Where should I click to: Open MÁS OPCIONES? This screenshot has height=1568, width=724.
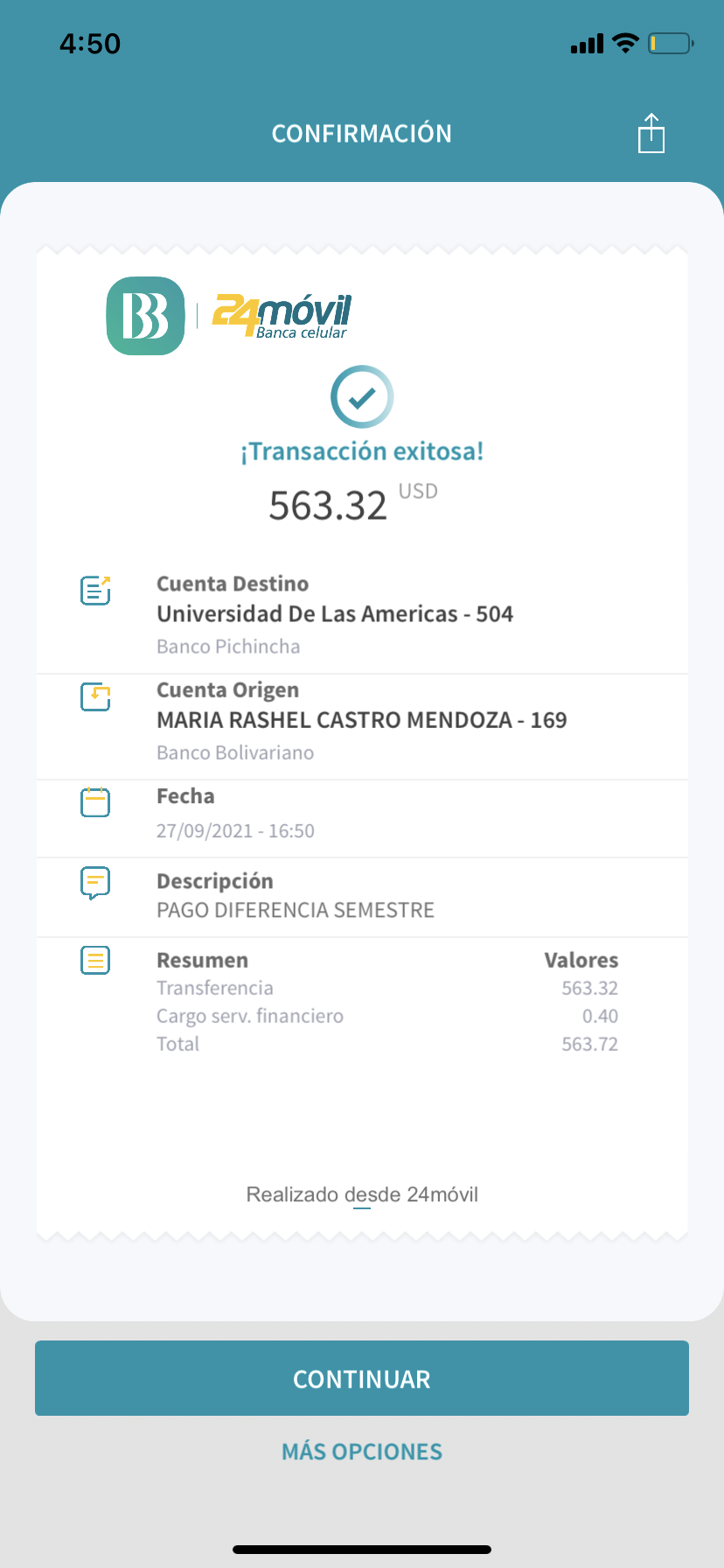362,1452
